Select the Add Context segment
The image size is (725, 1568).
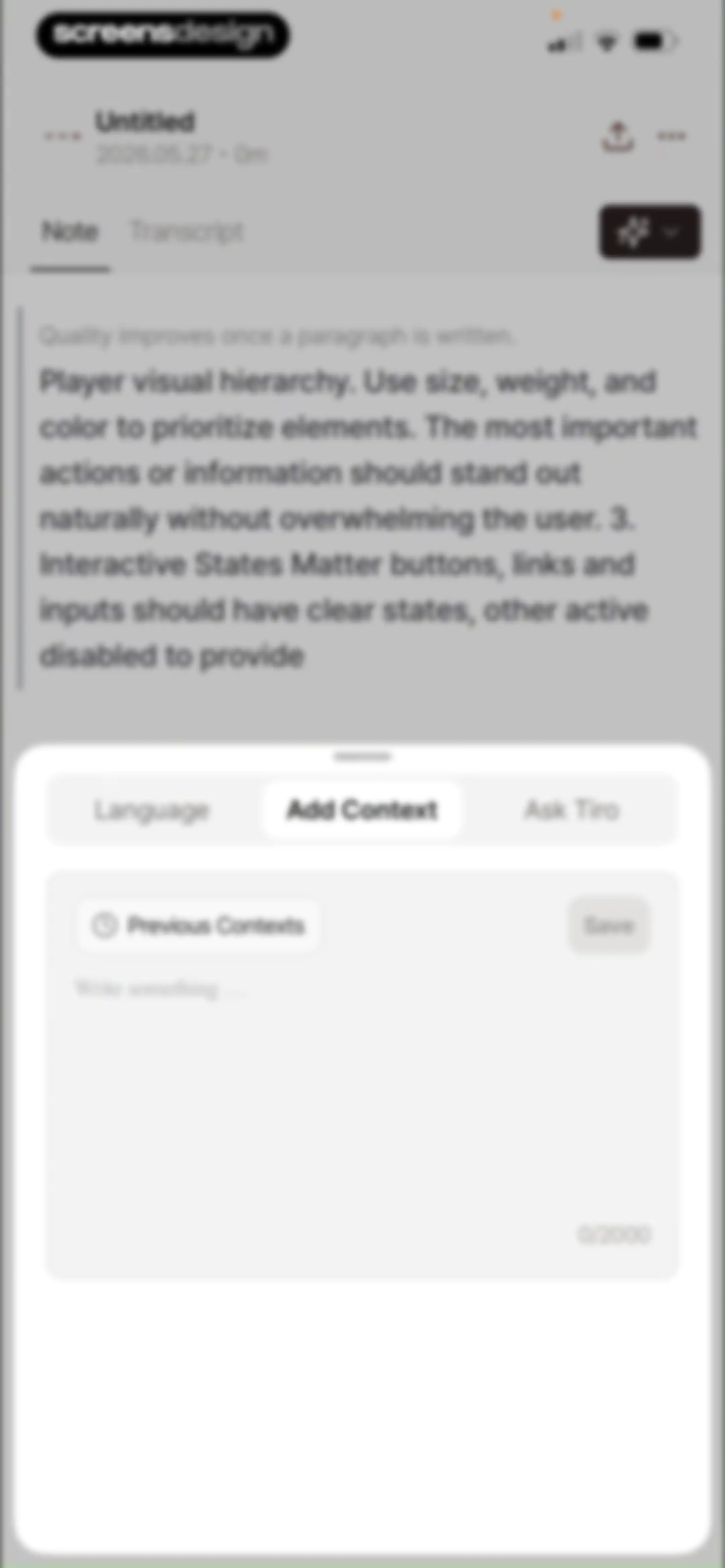[x=362, y=810]
